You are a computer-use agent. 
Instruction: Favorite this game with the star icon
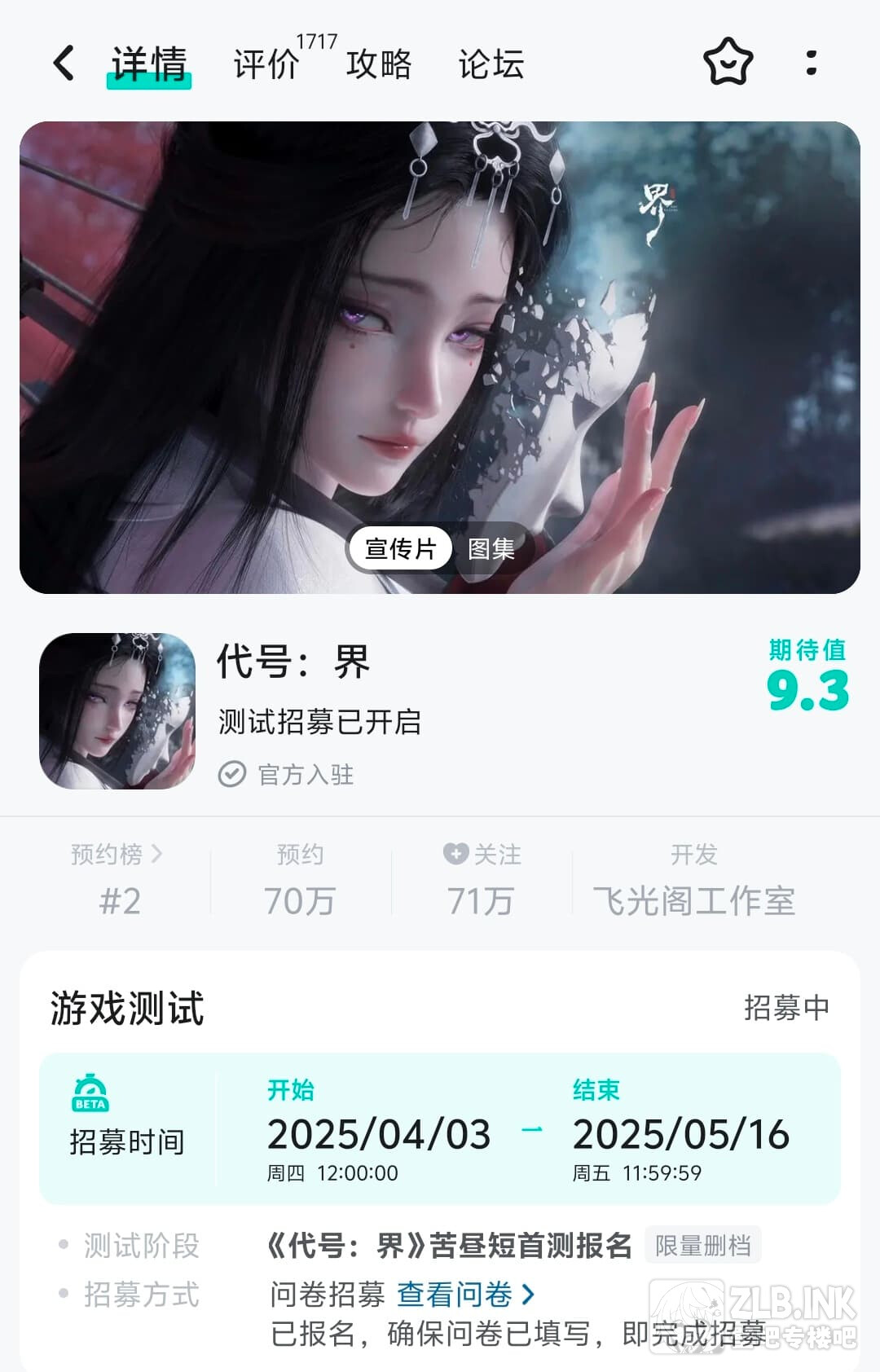728,63
